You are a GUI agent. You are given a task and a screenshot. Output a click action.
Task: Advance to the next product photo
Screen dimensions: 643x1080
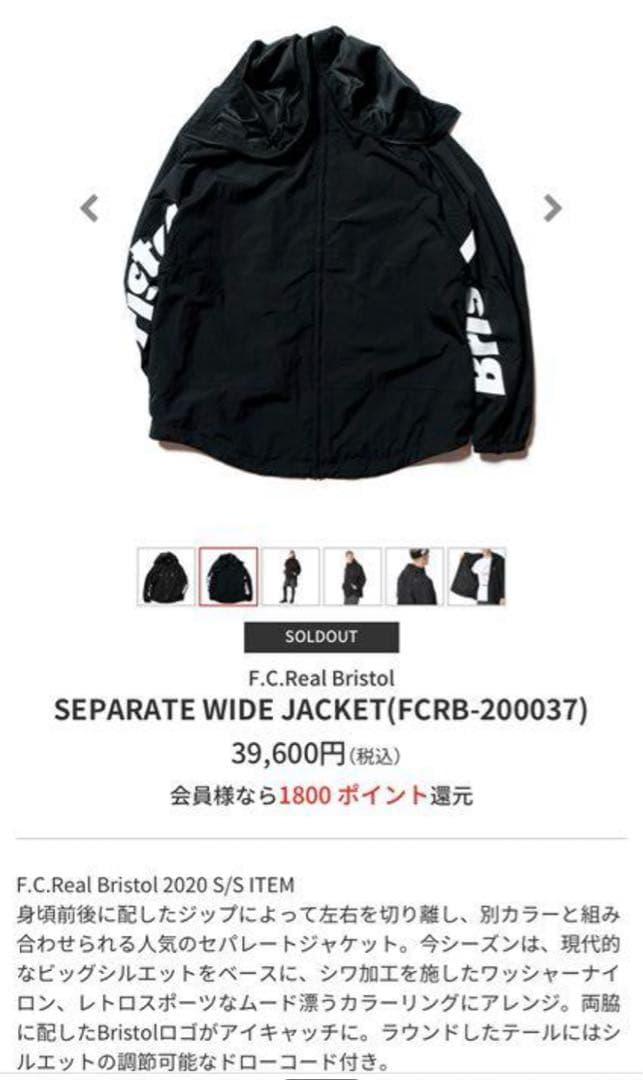552,208
